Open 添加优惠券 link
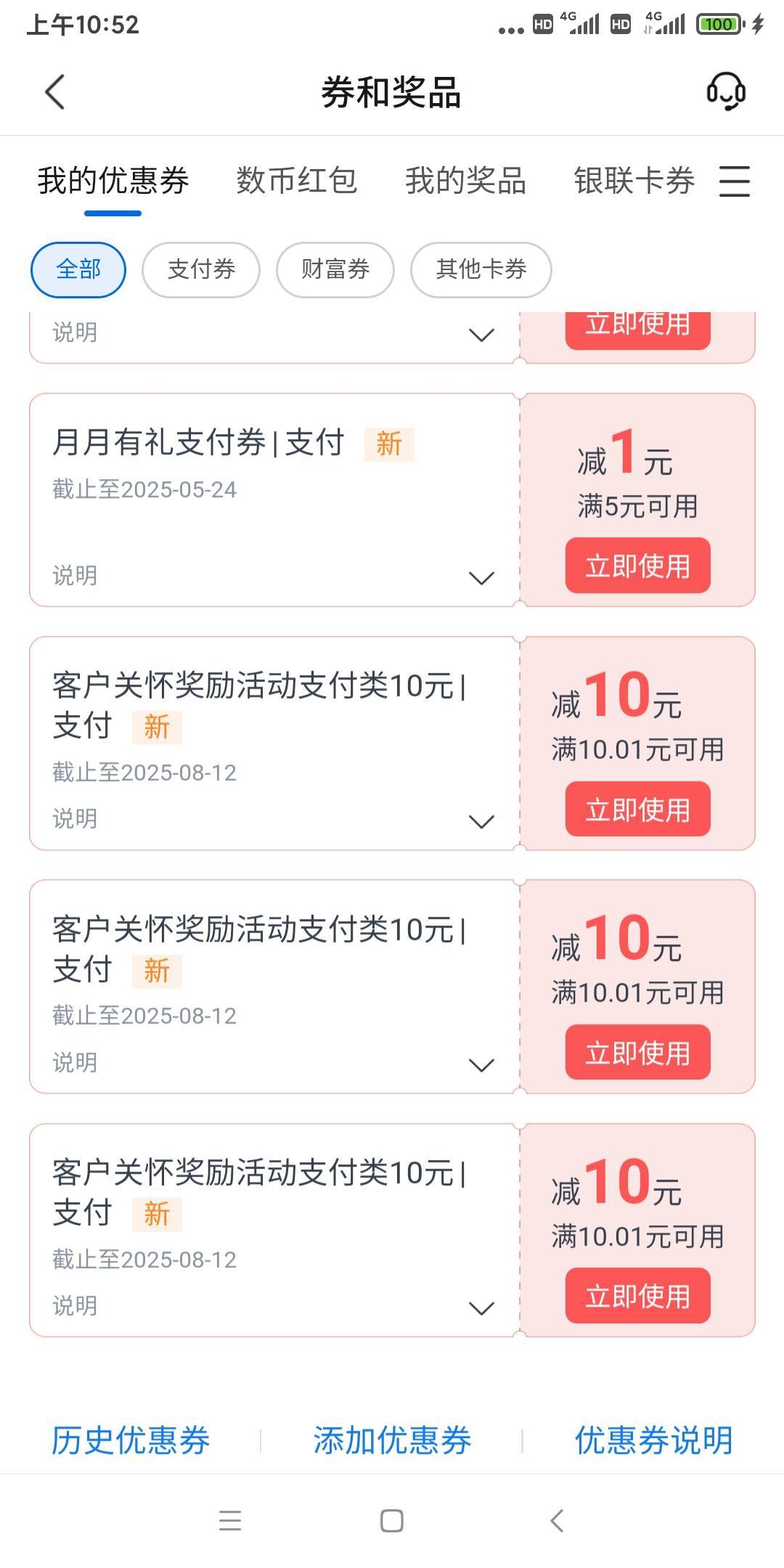 [x=392, y=1440]
